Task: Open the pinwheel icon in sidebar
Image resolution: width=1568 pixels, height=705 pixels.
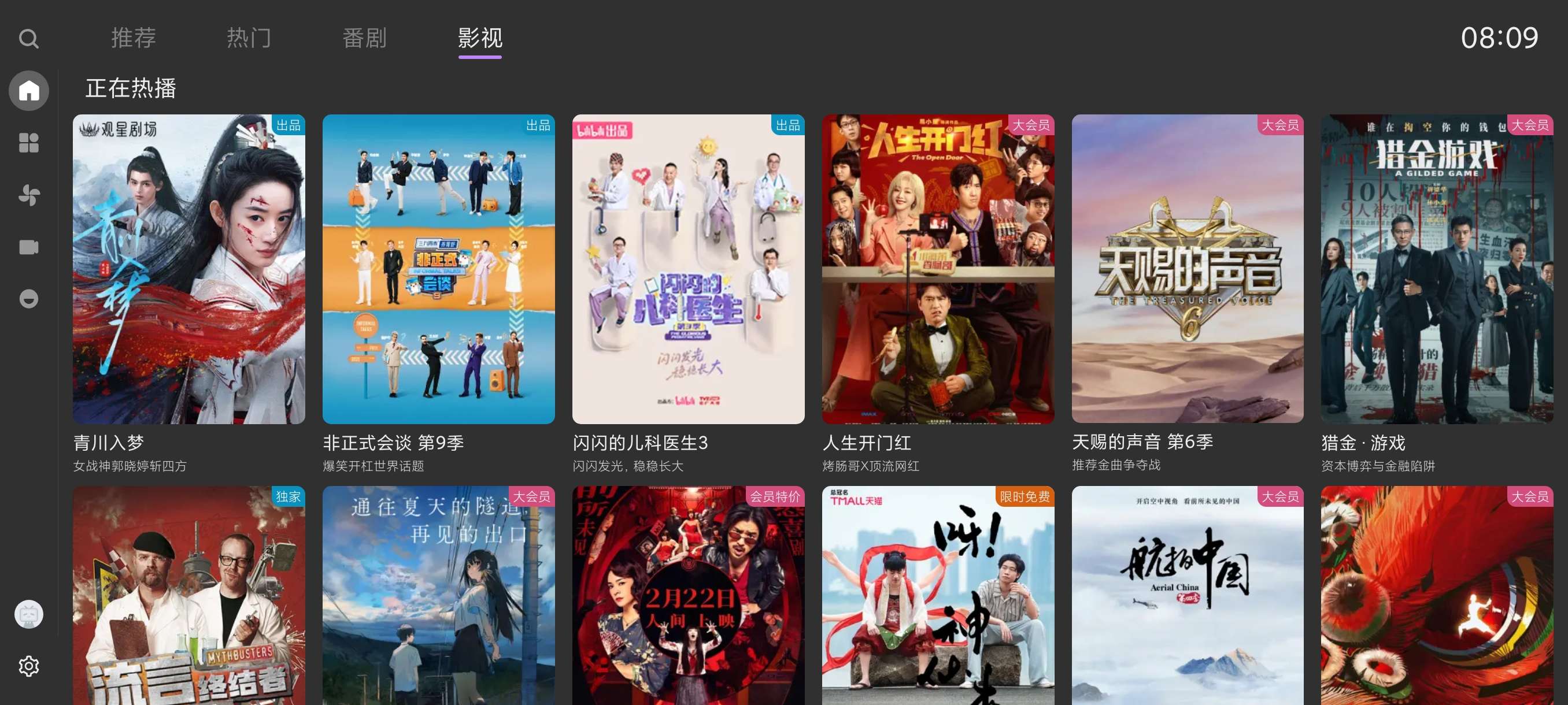Action: [x=28, y=195]
